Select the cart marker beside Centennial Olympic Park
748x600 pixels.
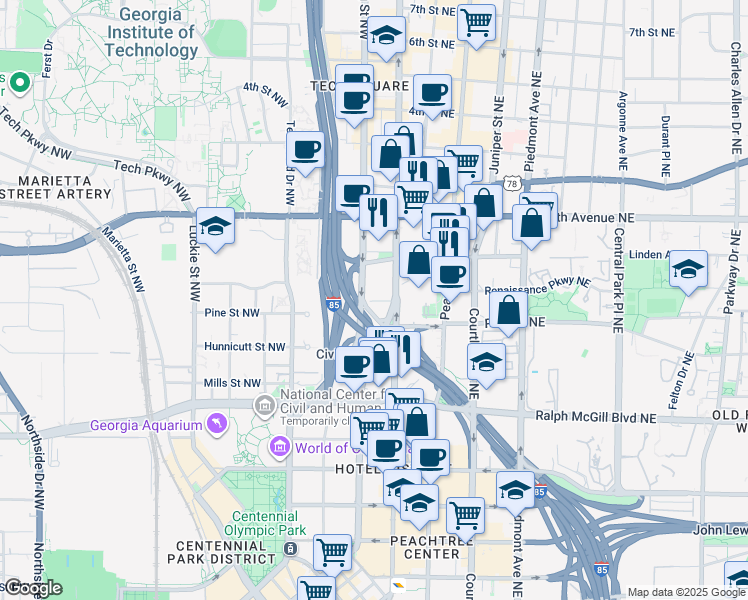(332, 557)
